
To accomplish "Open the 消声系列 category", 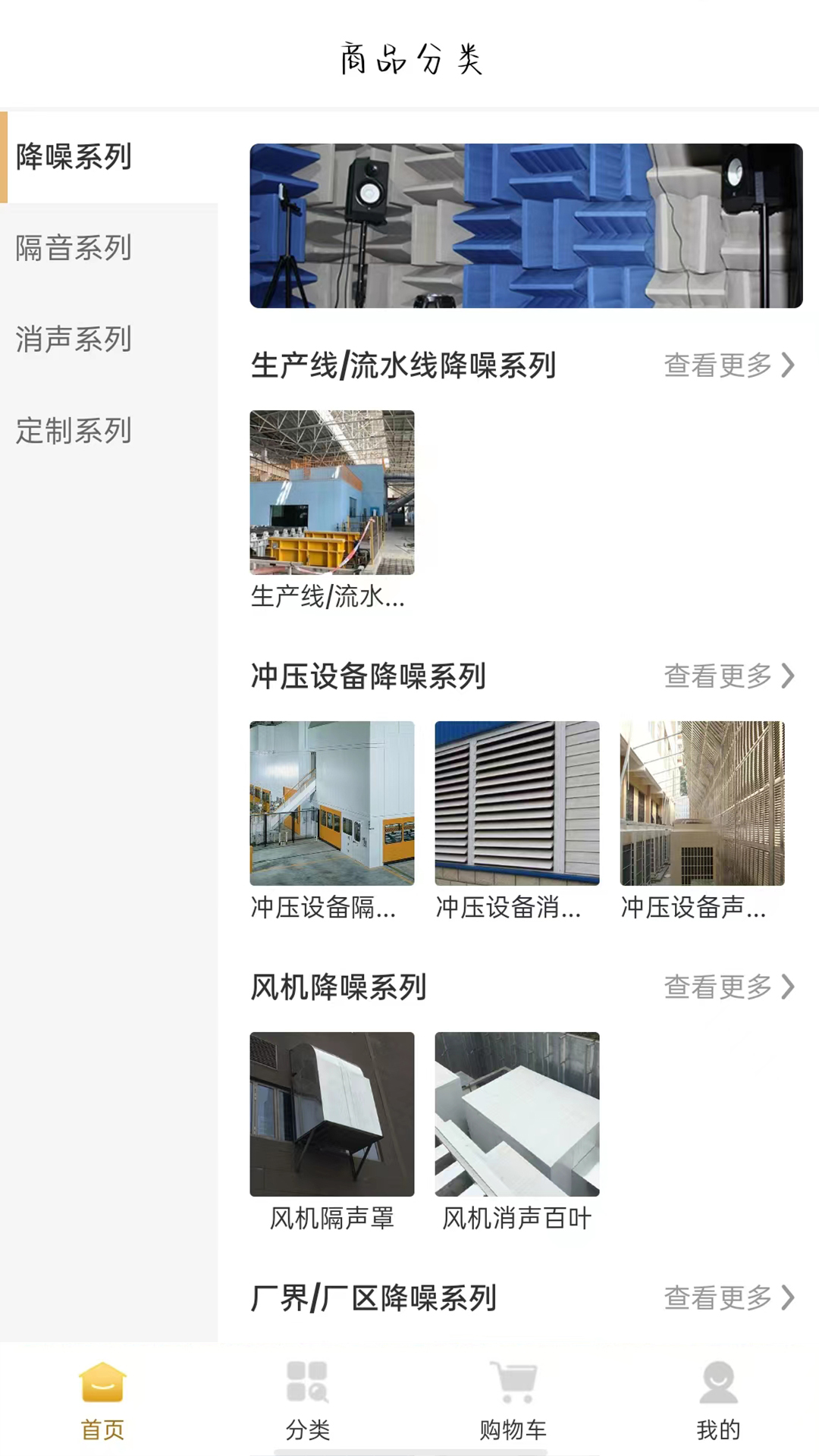I will (x=74, y=339).
